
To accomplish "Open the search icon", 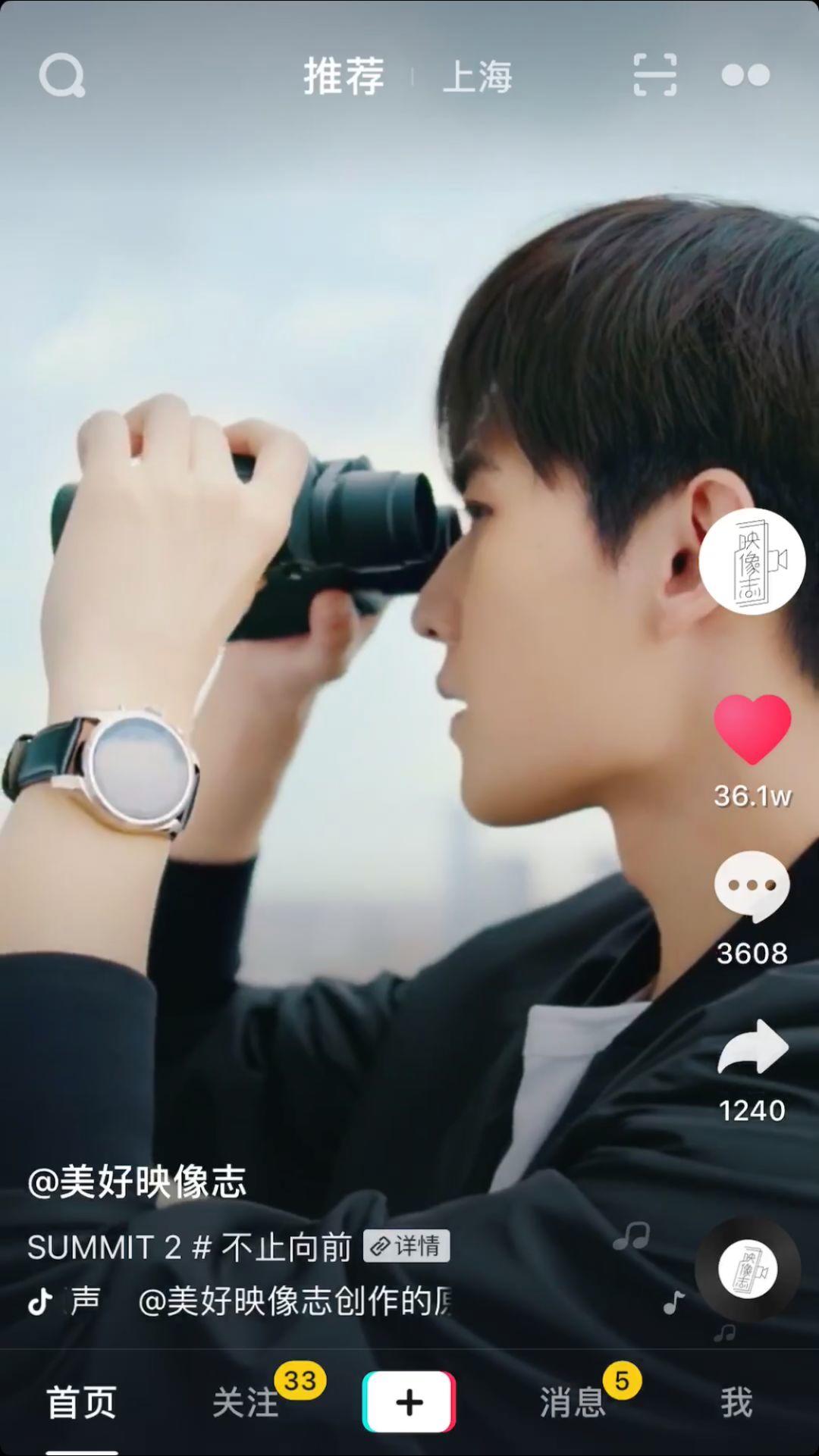I will (x=62, y=76).
